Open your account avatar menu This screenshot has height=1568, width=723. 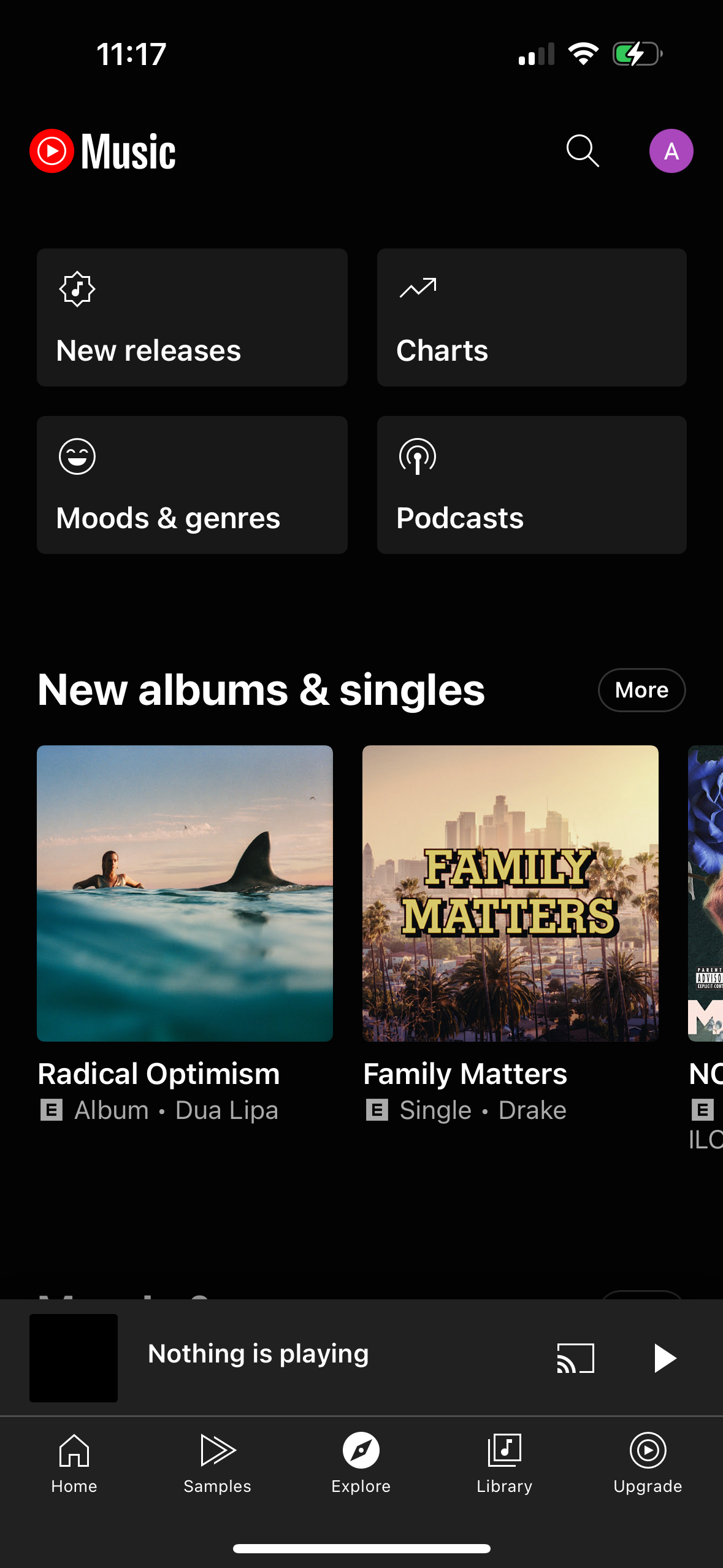[x=671, y=150]
